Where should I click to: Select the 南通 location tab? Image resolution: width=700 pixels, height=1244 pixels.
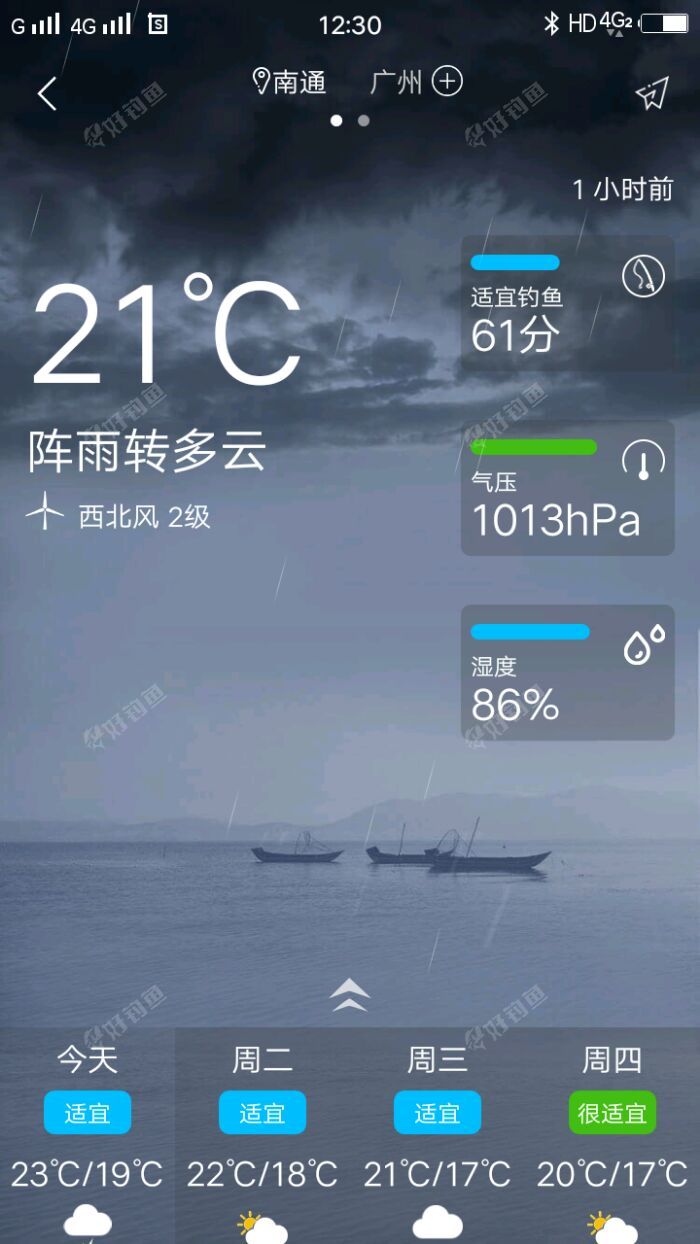[x=290, y=82]
